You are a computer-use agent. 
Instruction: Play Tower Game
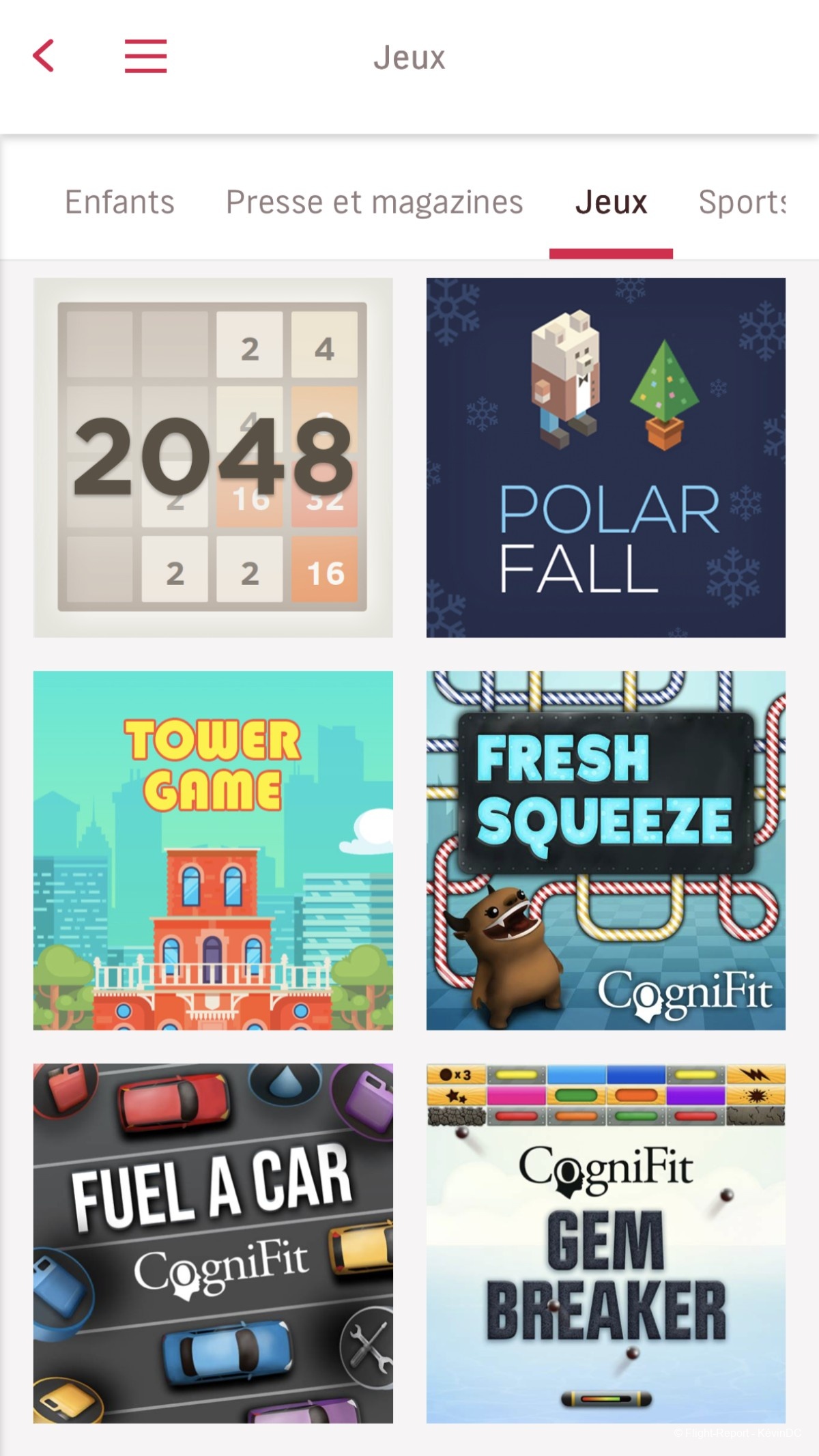pos(213,851)
